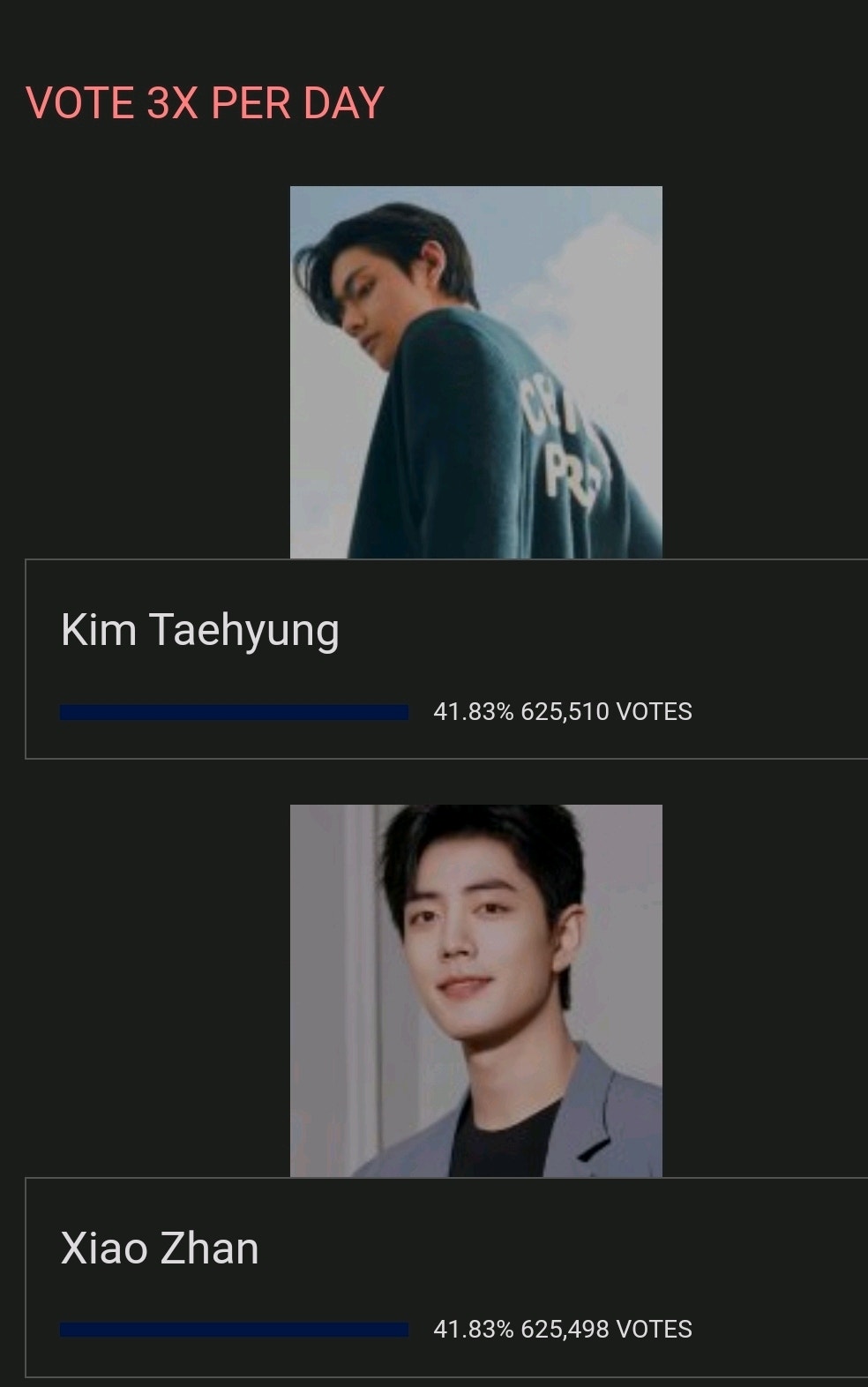The image size is (868, 1387).
Task: Click the Xiao Zhan photo
Action: click(x=475, y=988)
